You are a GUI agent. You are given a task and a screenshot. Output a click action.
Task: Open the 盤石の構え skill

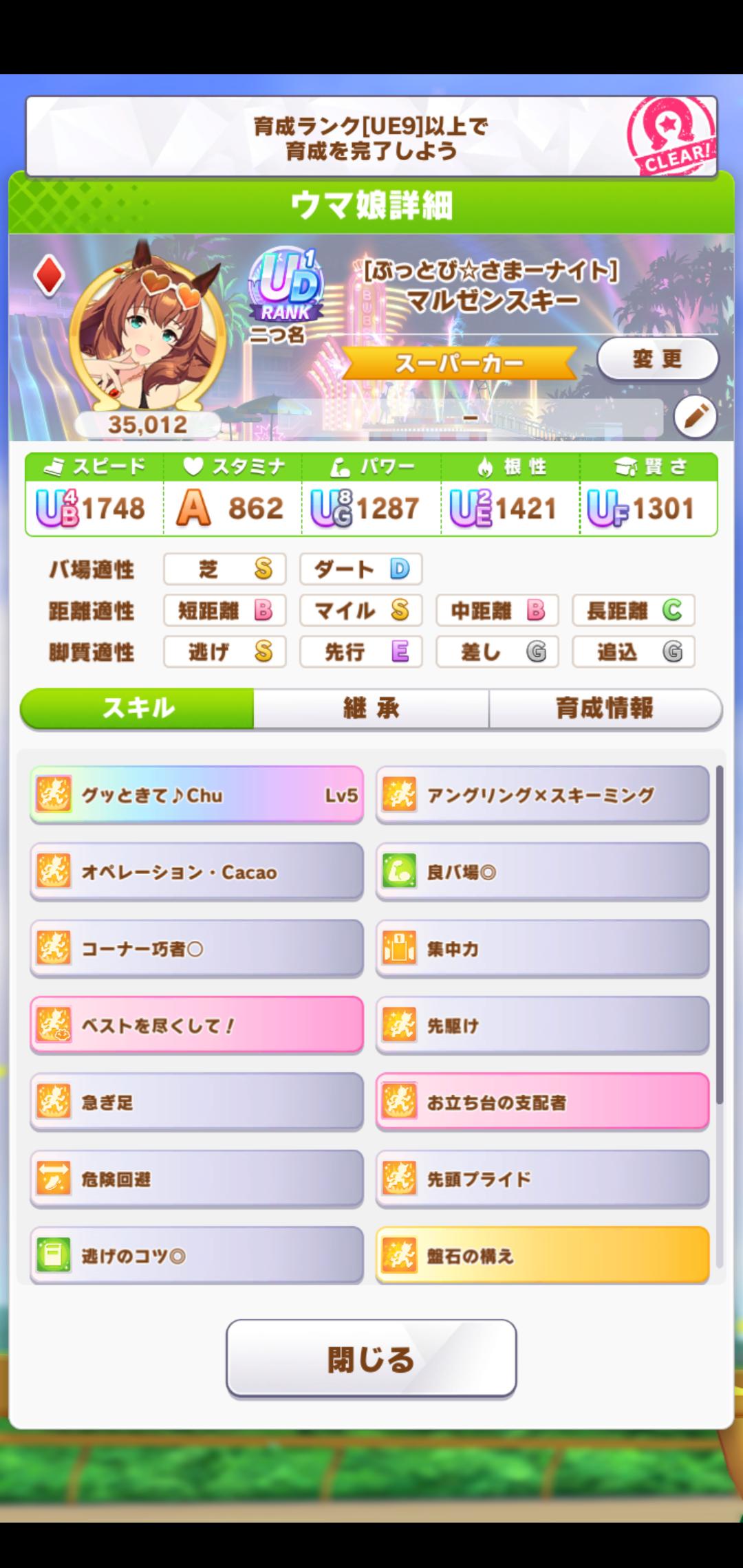542,1256
